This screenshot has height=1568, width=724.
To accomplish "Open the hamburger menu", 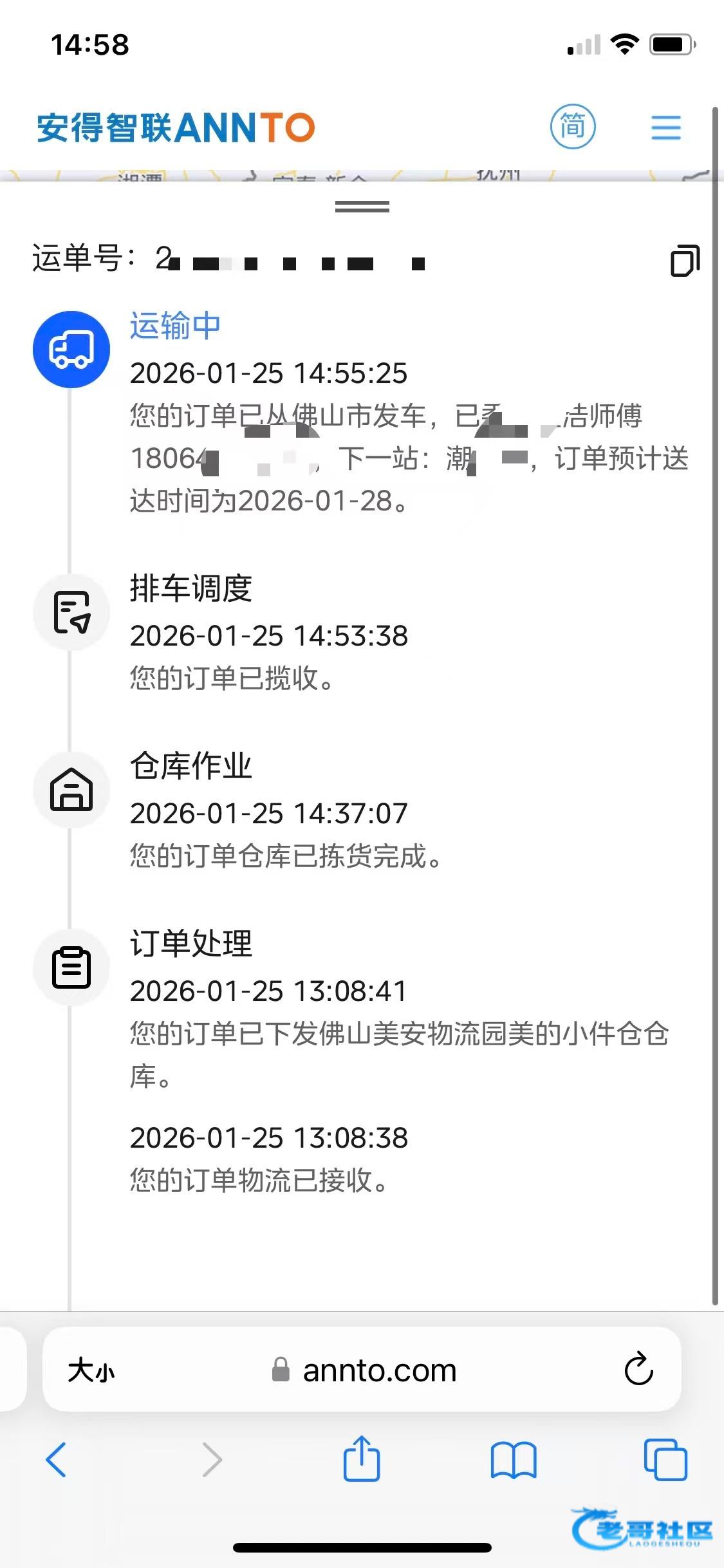I will (665, 127).
